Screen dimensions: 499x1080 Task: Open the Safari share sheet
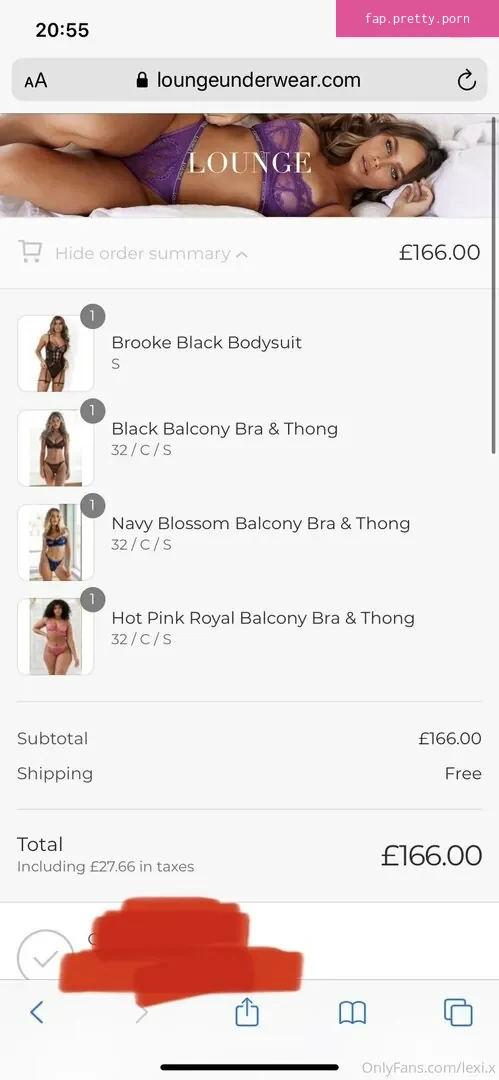click(247, 1010)
